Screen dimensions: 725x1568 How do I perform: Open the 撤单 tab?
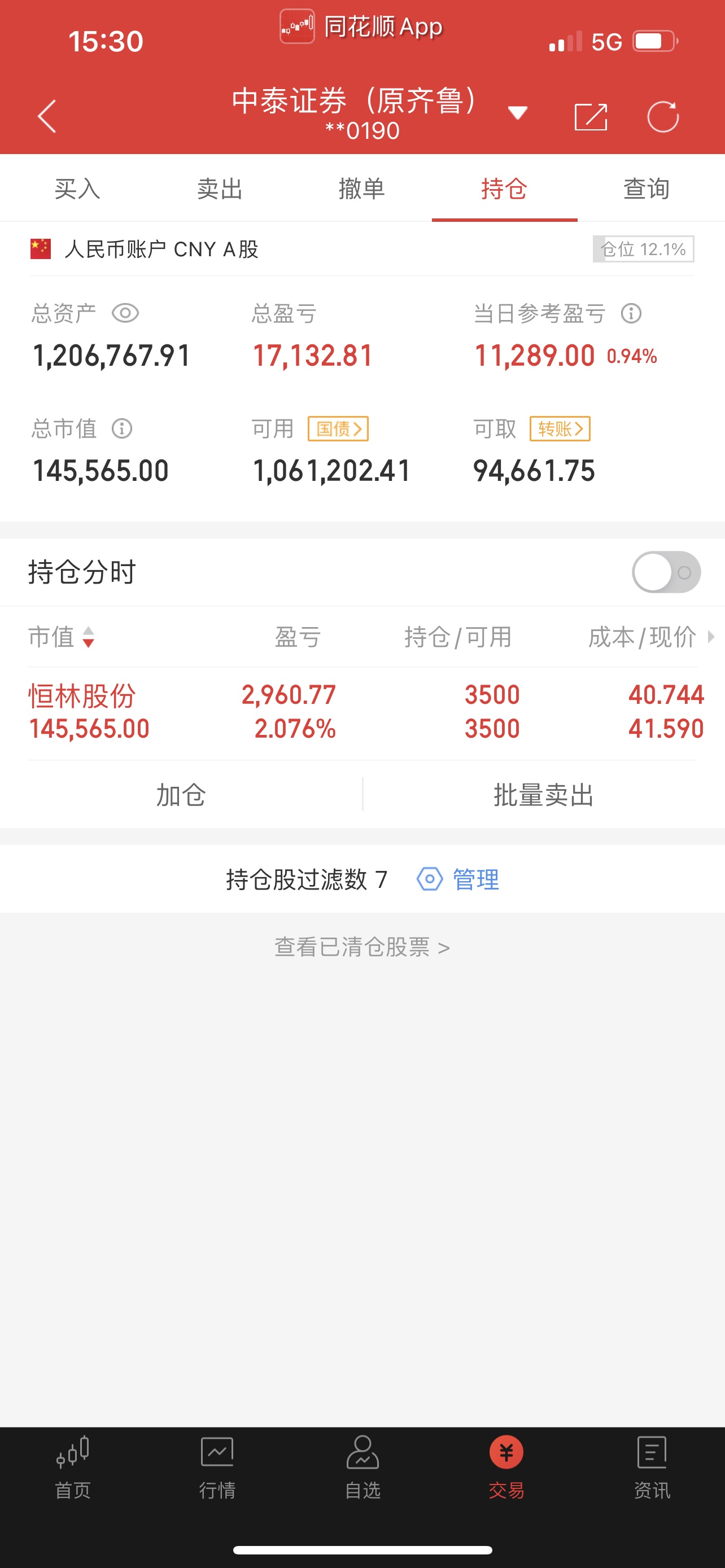(362, 189)
